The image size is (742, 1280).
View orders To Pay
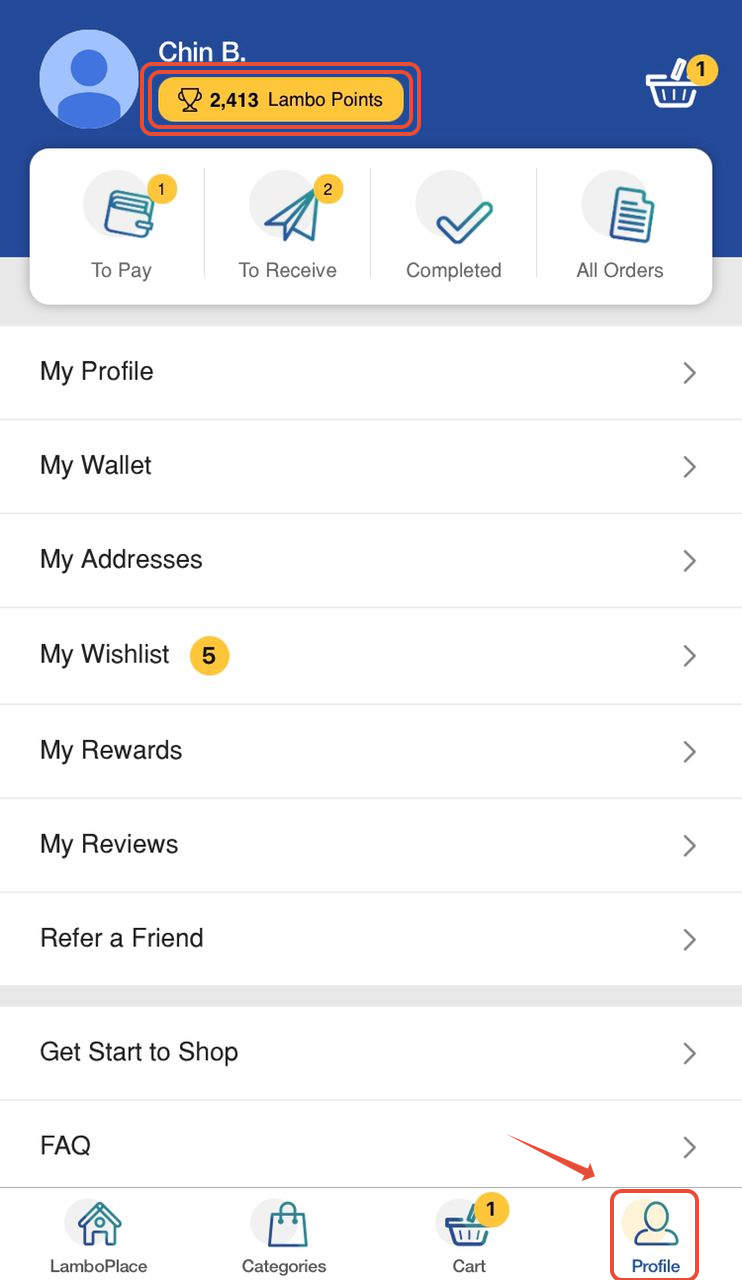121,227
